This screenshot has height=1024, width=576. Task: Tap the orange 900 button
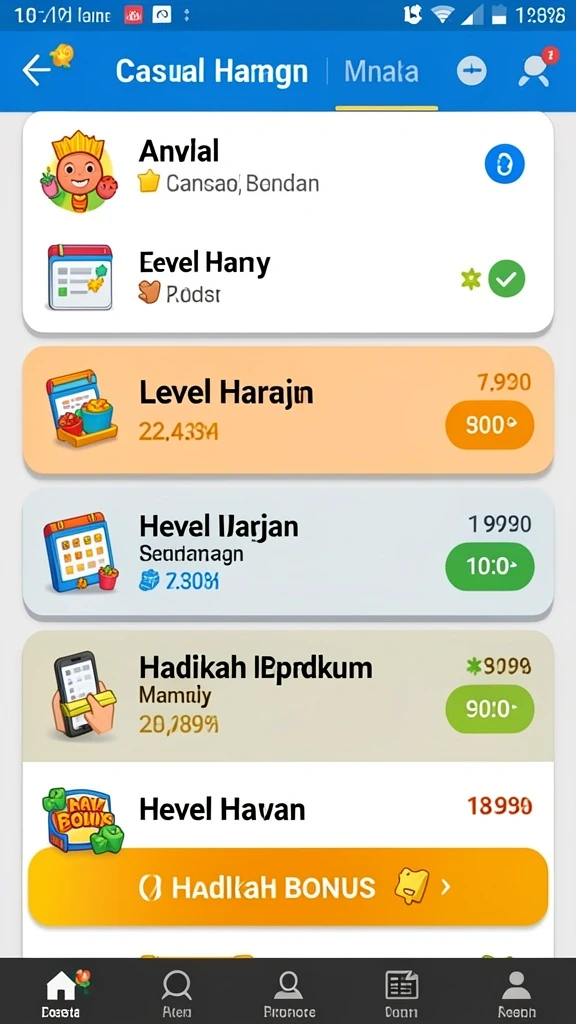click(489, 425)
